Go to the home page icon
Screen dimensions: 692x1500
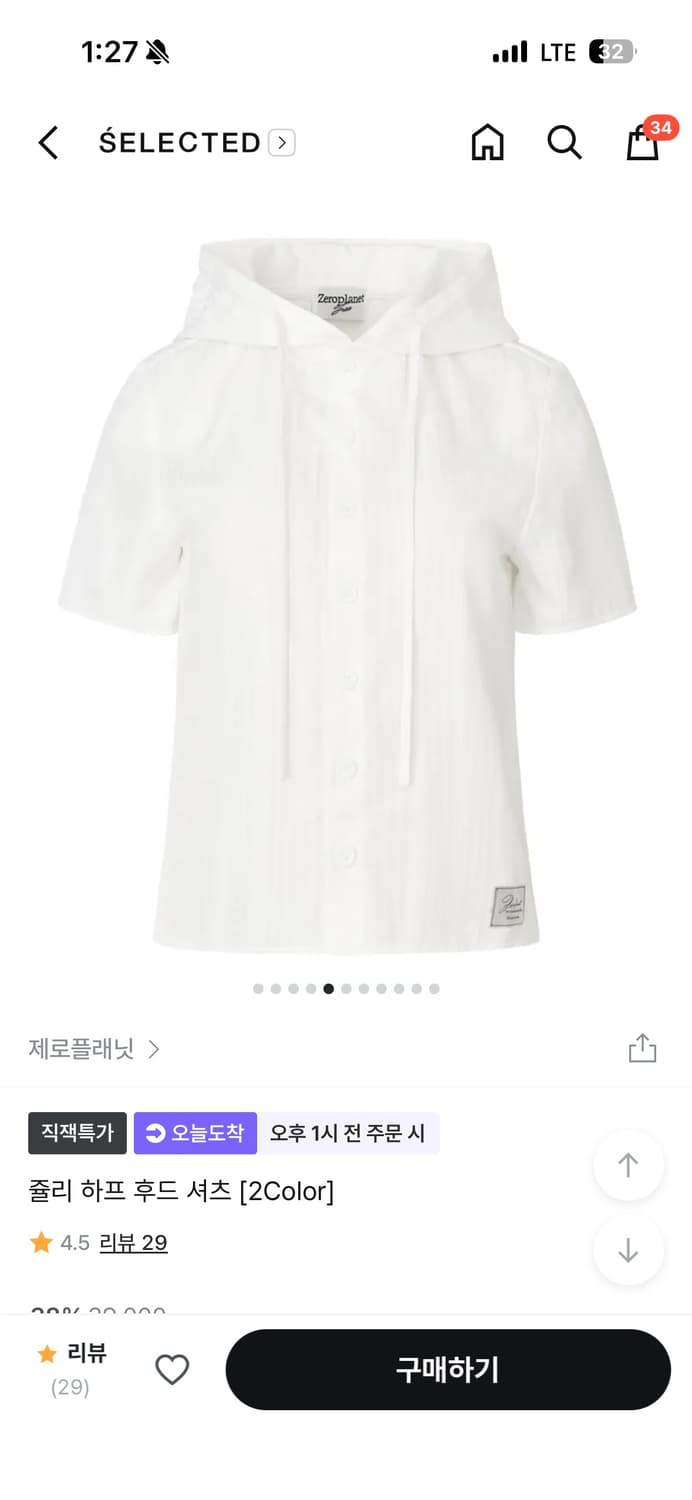click(487, 143)
